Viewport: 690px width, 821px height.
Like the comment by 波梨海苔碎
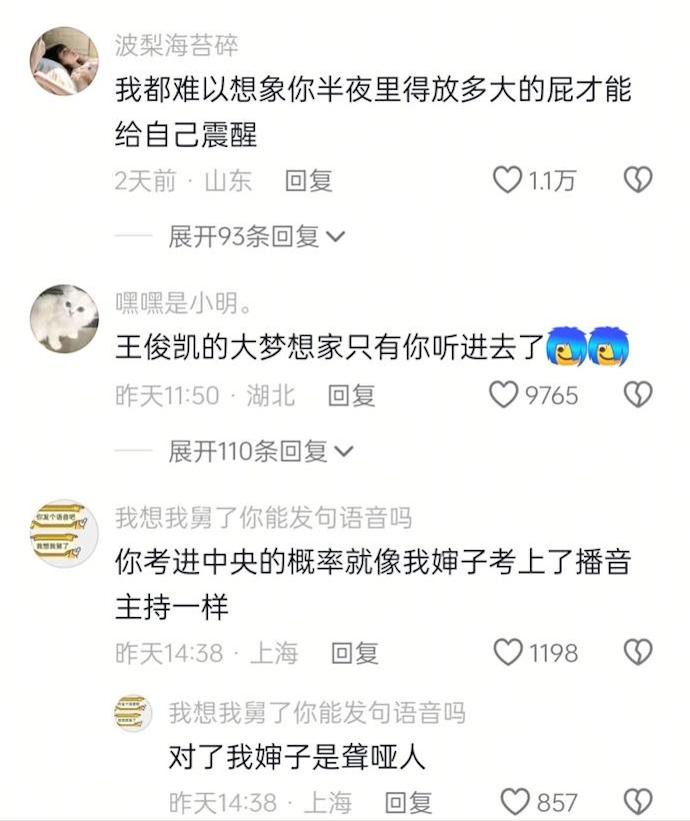click(509, 180)
